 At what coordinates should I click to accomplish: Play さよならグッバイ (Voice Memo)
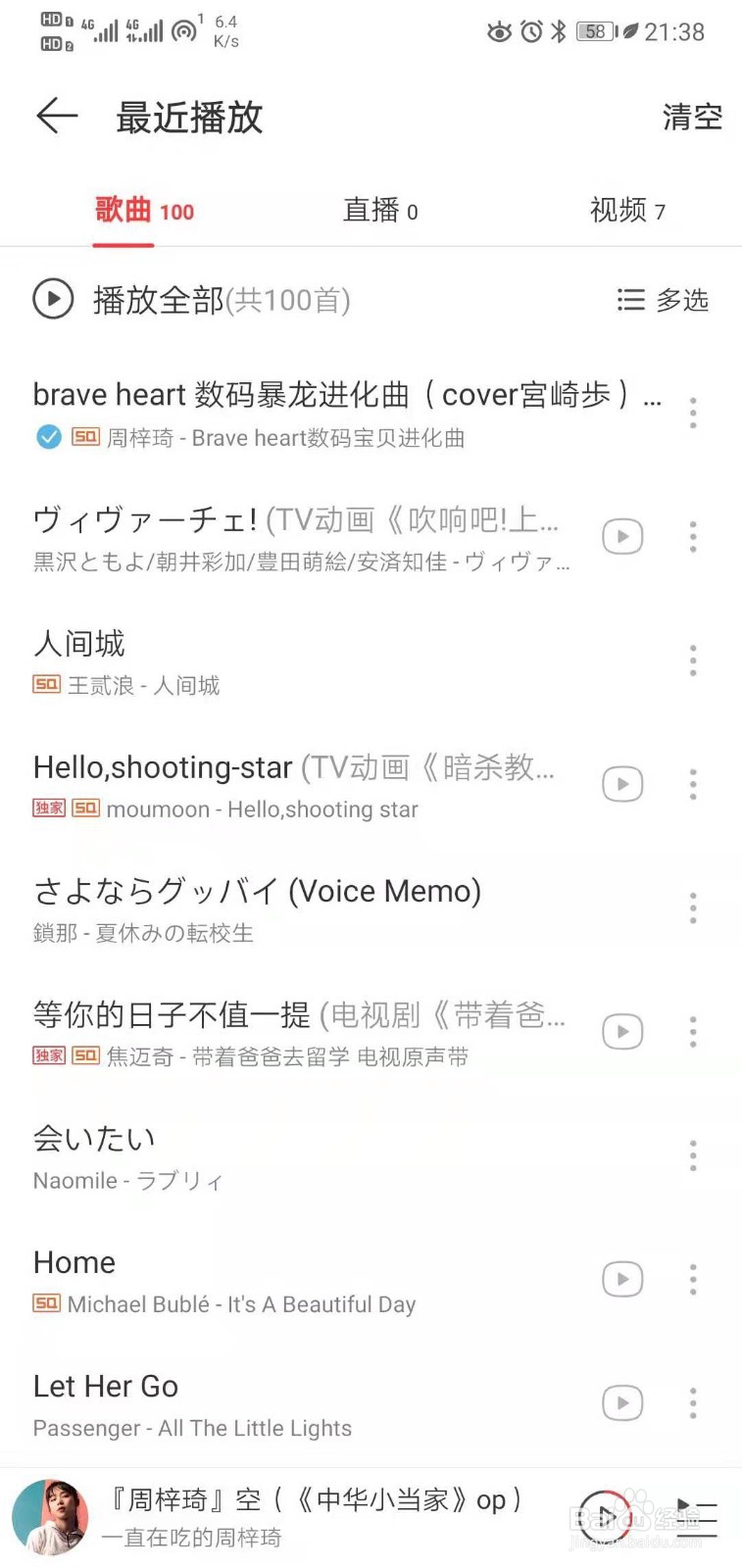click(294, 908)
